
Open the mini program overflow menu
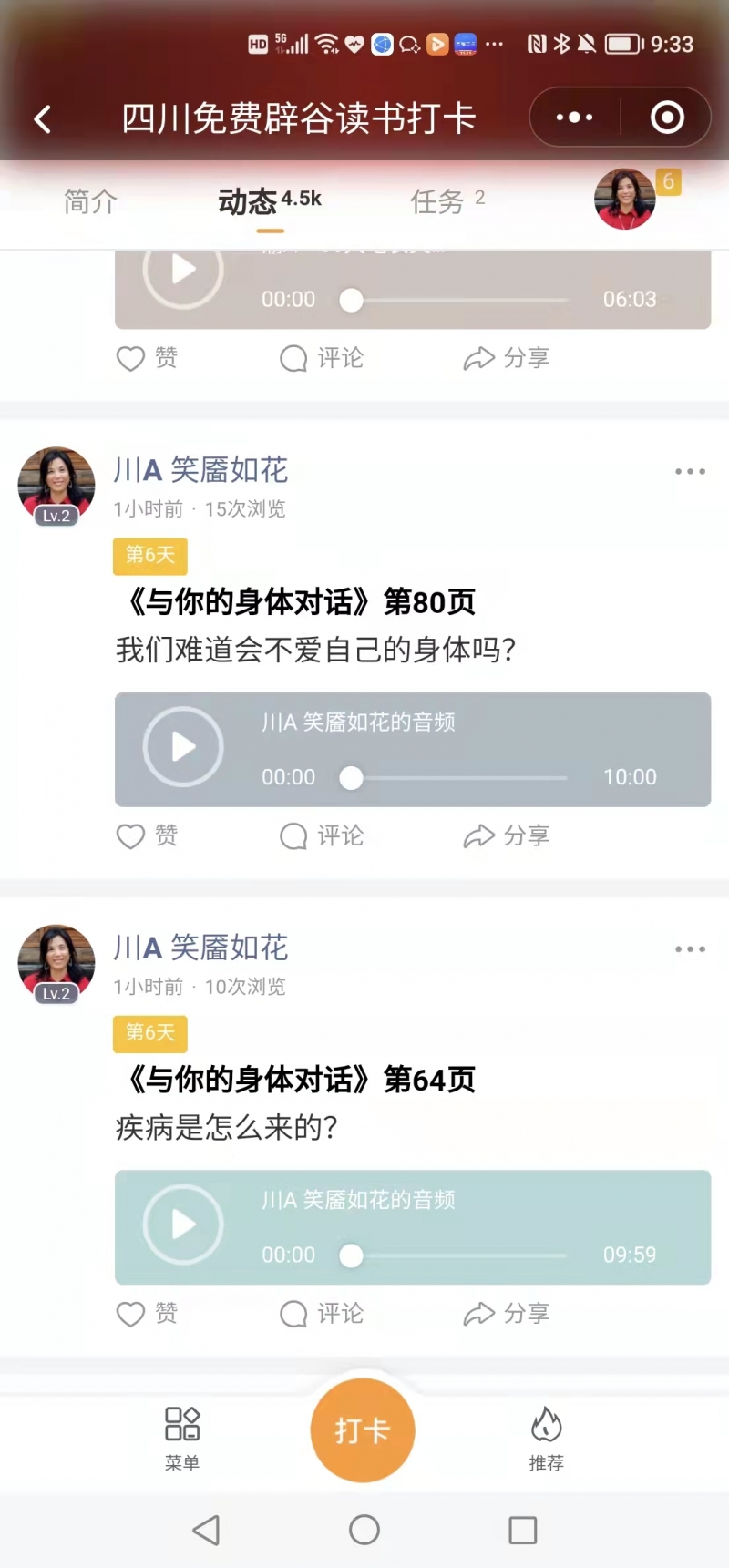point(574,118)
